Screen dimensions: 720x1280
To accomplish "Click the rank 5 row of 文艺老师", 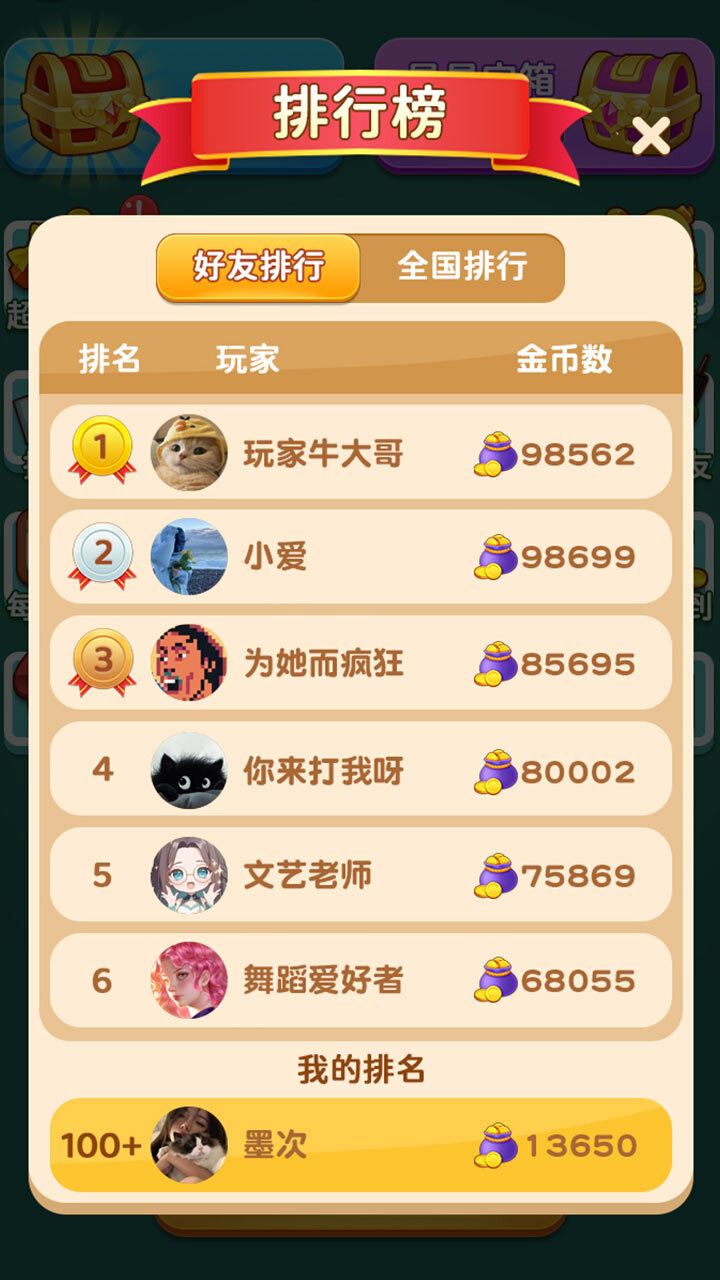I will click(360, 875).
